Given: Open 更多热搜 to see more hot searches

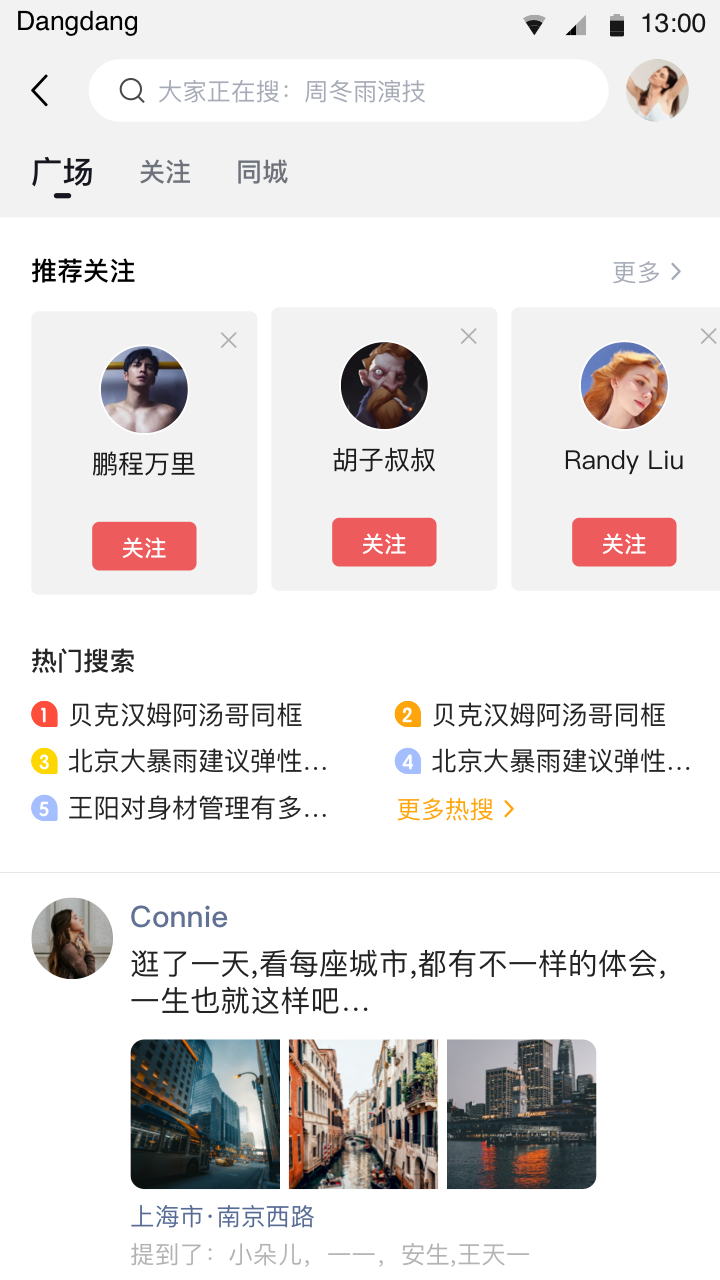Looking at the screenshot, I should pyautogui.click(x=456, y=808).
